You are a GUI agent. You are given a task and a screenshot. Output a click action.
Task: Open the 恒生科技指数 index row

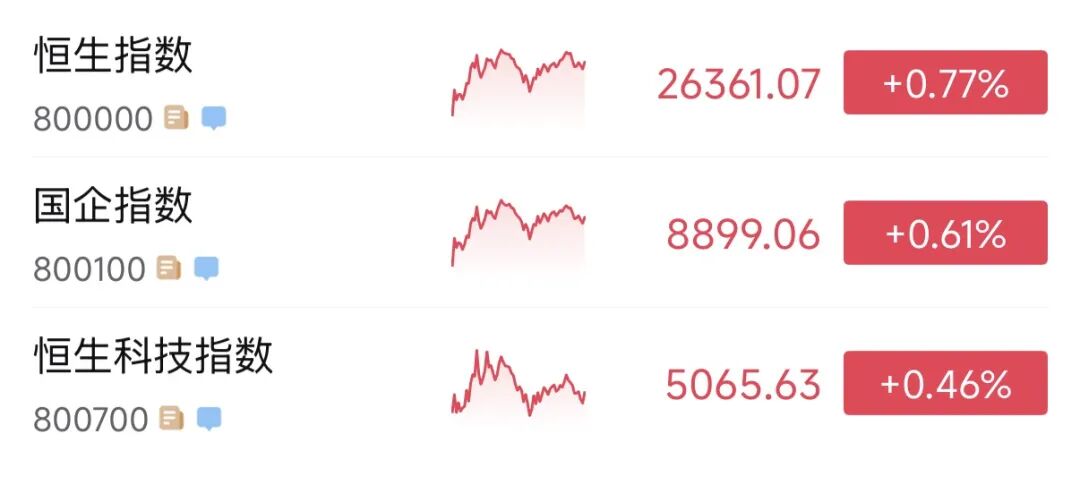pos(153,356)
